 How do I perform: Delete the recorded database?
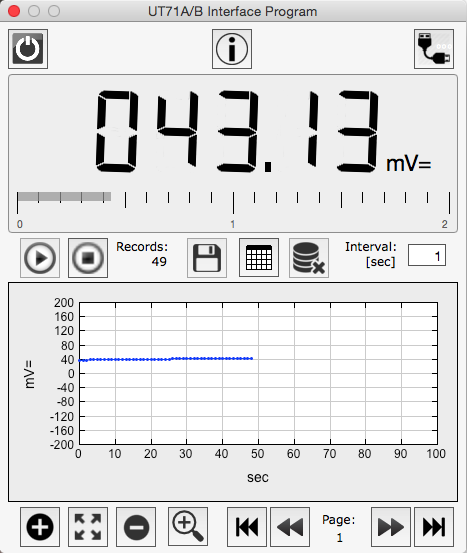coord(309,258)
